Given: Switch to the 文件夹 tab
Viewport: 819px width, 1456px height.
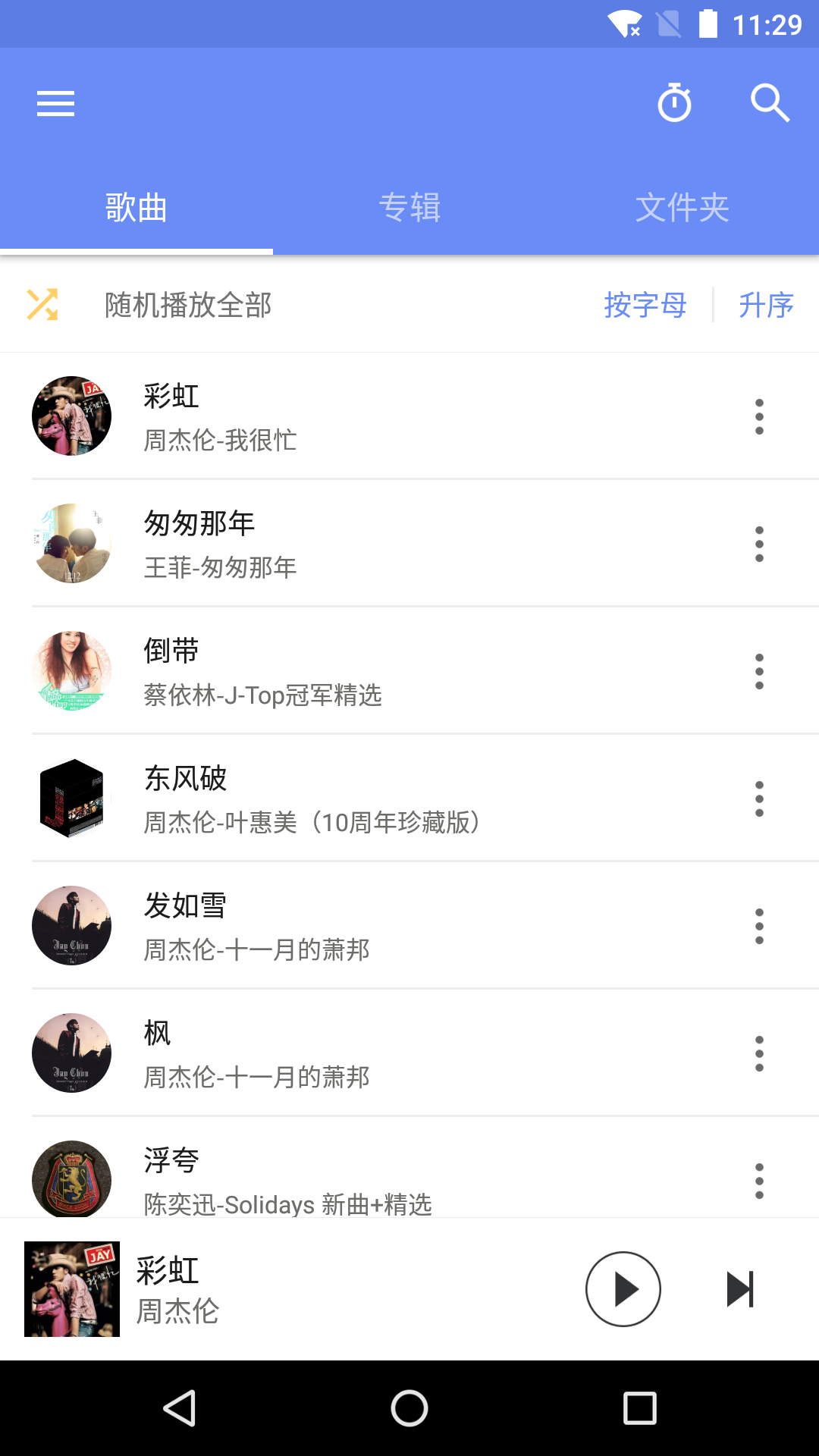Looking at the screenshot, I should [x=682, y=207].
